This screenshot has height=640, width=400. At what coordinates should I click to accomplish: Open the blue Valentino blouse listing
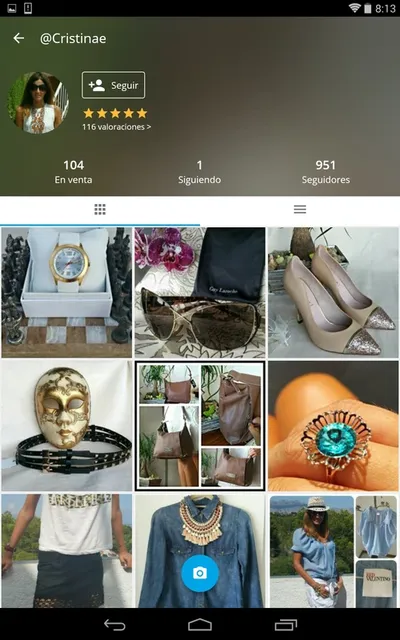[x=333, y=551]
